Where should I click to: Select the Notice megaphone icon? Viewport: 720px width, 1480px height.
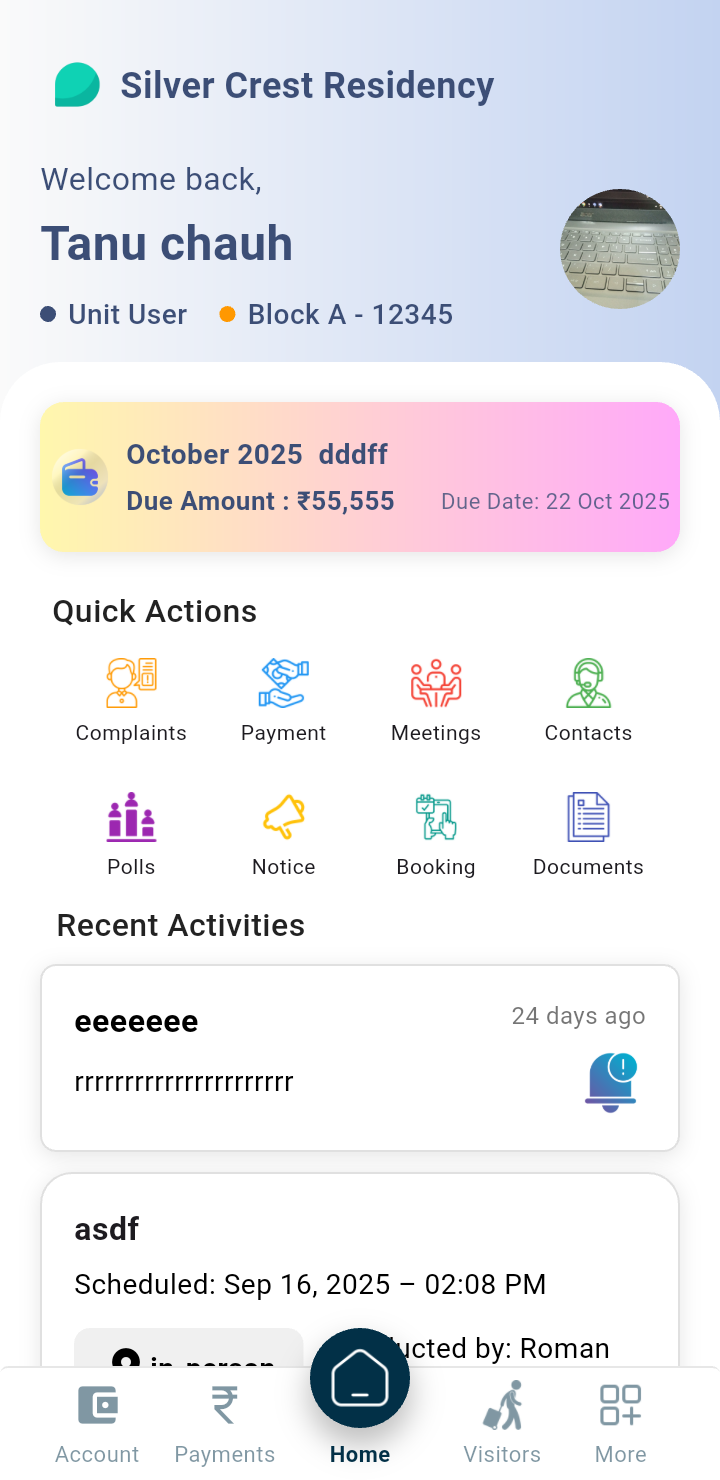[x=283, y=816]
